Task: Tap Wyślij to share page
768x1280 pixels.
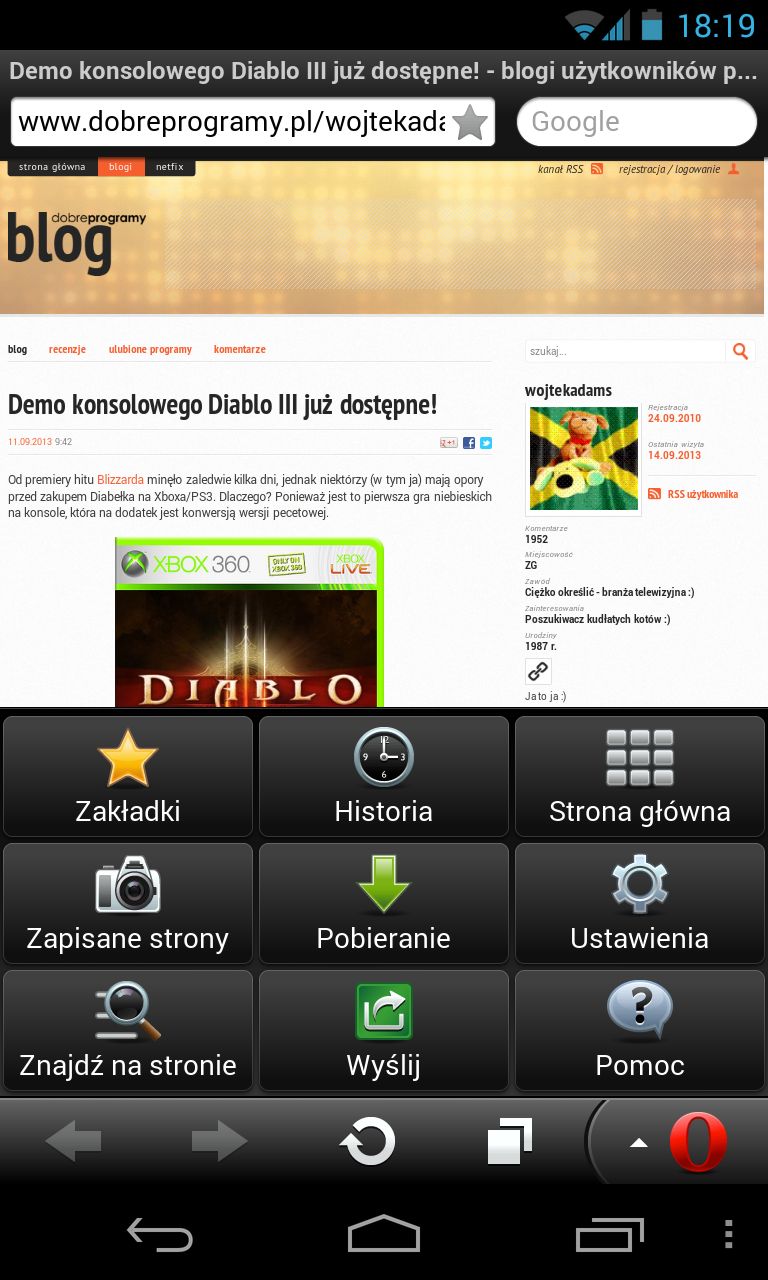Action: 384,1030
